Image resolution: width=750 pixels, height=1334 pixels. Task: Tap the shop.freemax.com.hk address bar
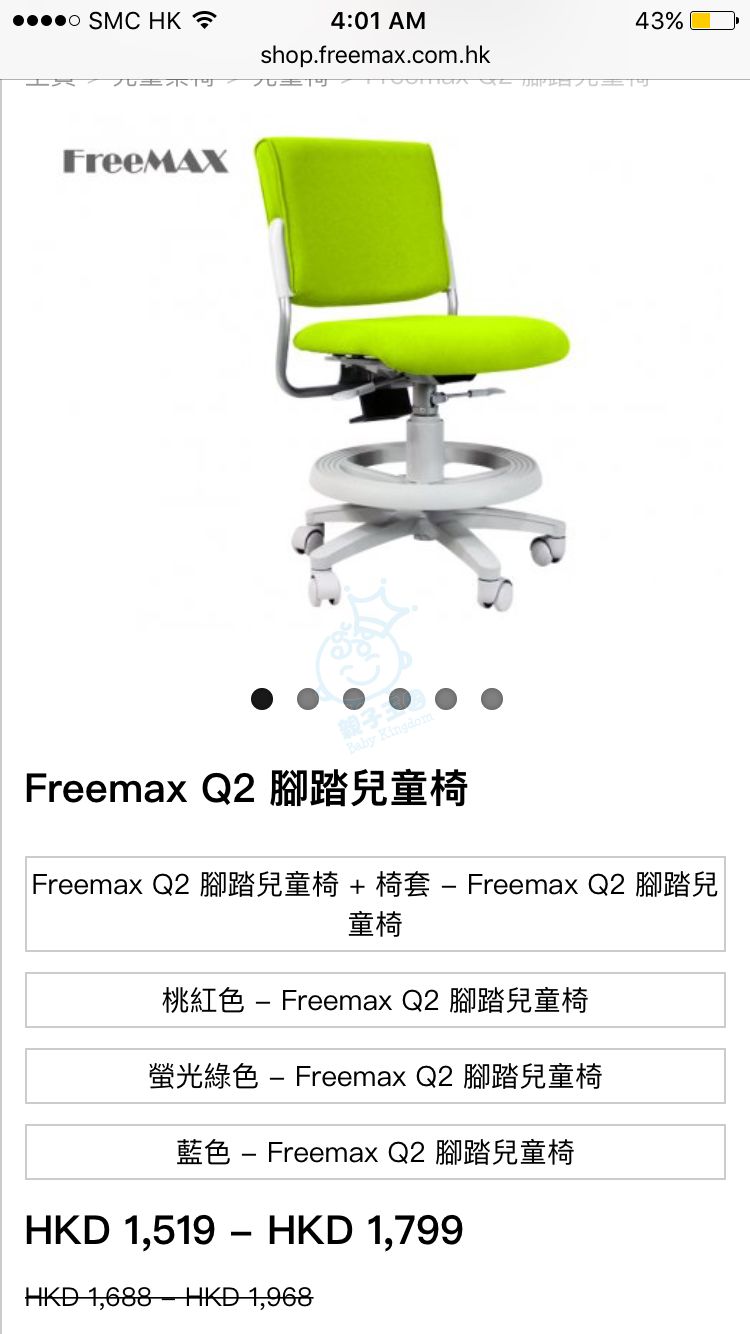coord(375,54)
